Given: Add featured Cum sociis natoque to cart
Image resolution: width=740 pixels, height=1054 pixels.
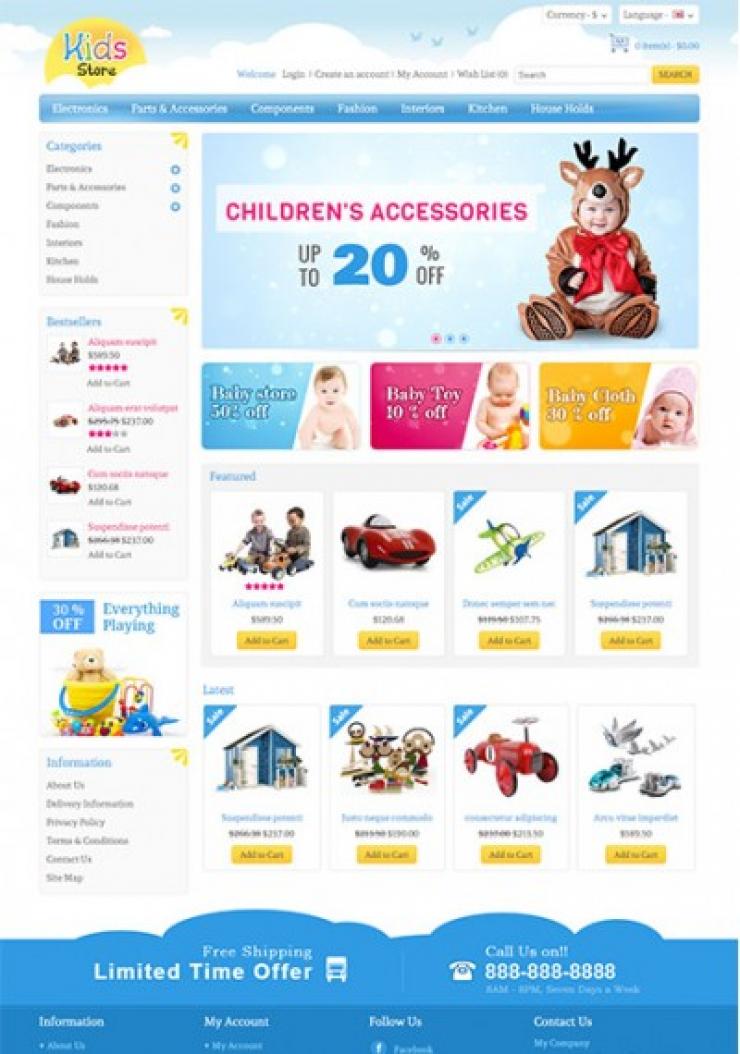Looking at the screenshot, I should [x=388, y=640].
